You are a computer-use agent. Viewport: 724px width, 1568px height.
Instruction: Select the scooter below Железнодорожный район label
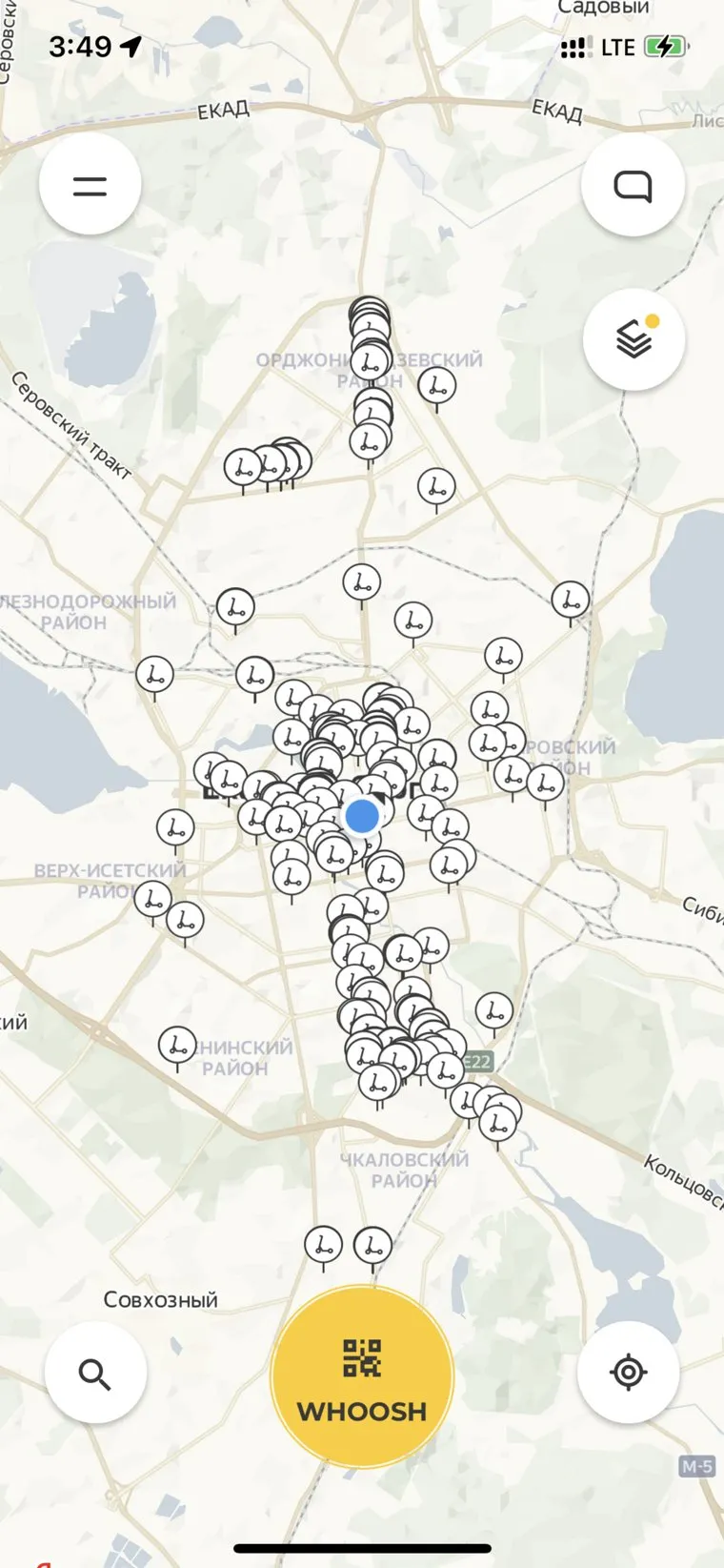(x=154, y=675)
